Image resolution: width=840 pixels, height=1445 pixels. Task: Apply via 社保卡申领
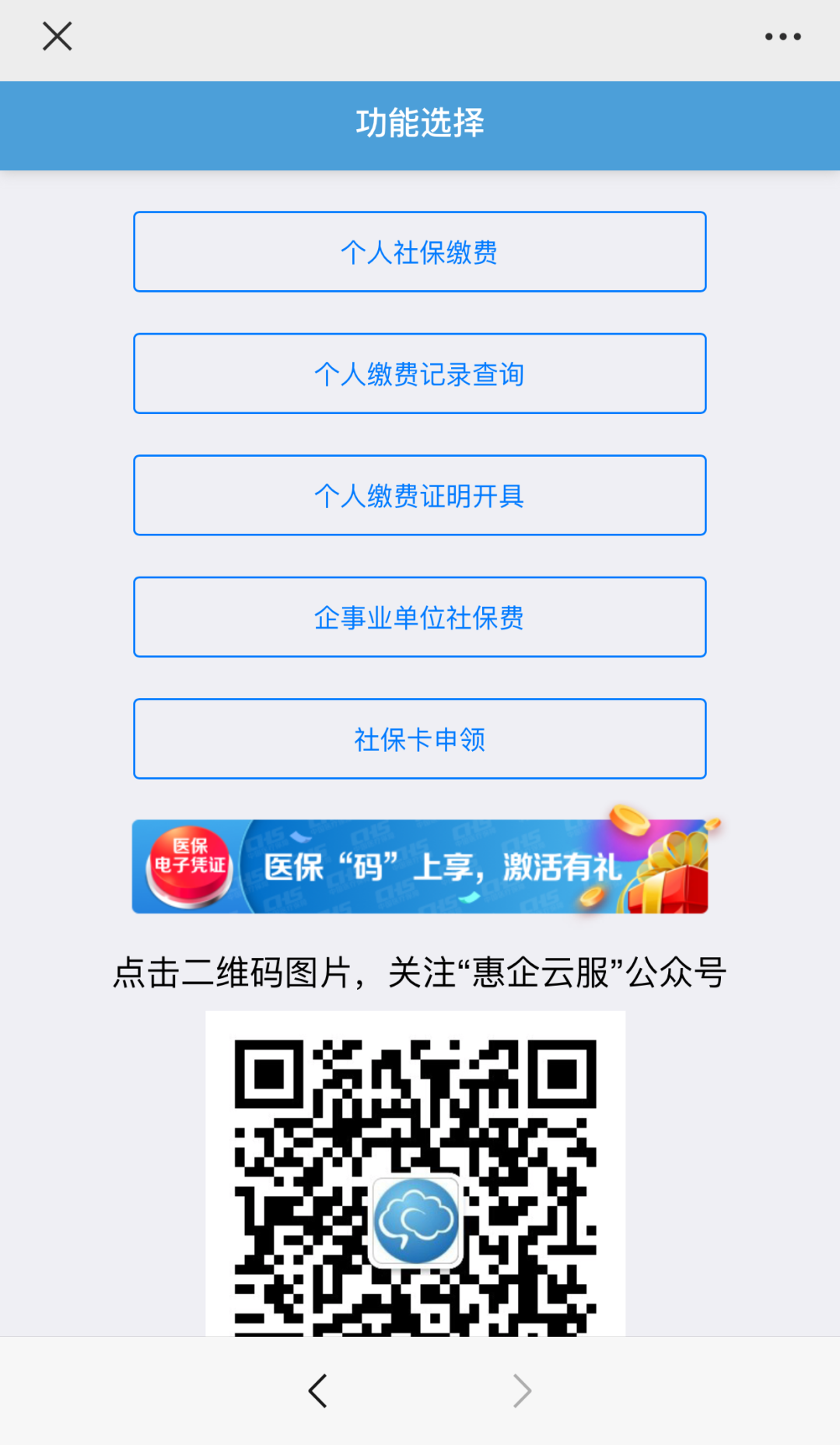419,739
